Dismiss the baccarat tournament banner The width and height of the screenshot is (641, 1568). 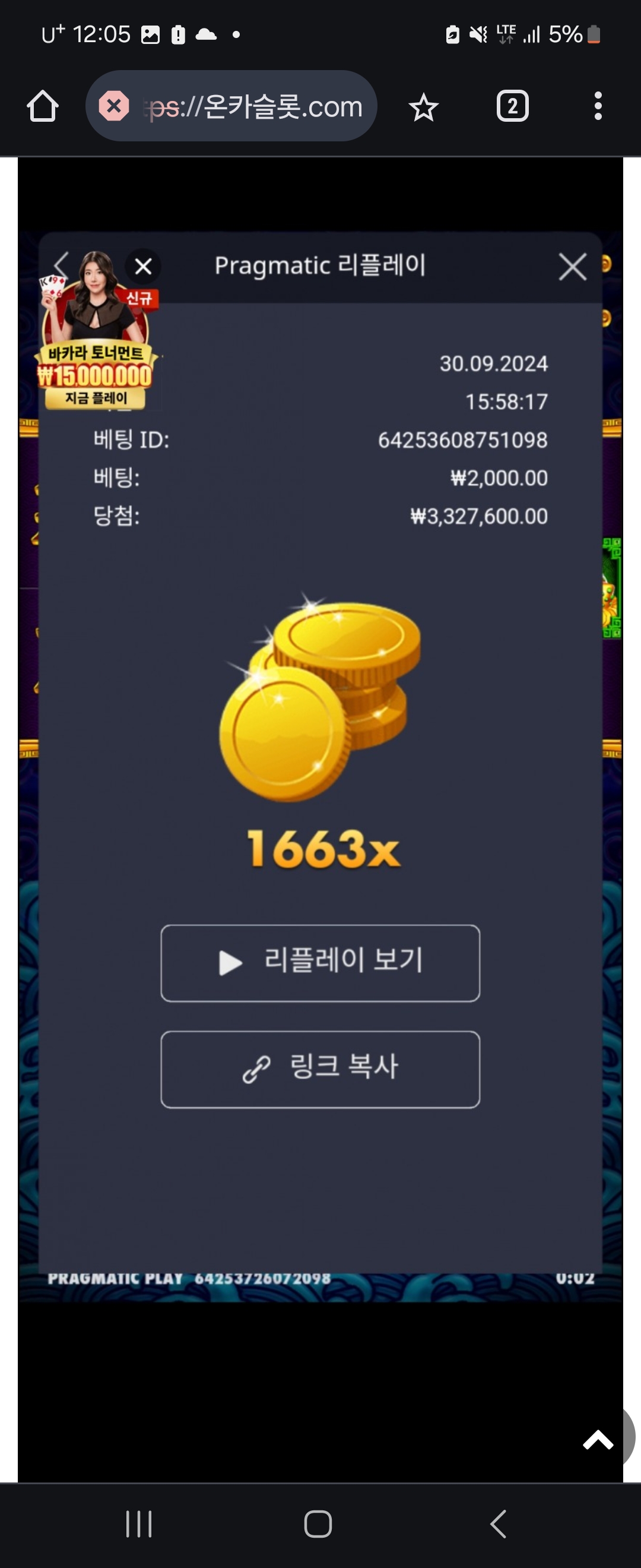pos(143,266)
